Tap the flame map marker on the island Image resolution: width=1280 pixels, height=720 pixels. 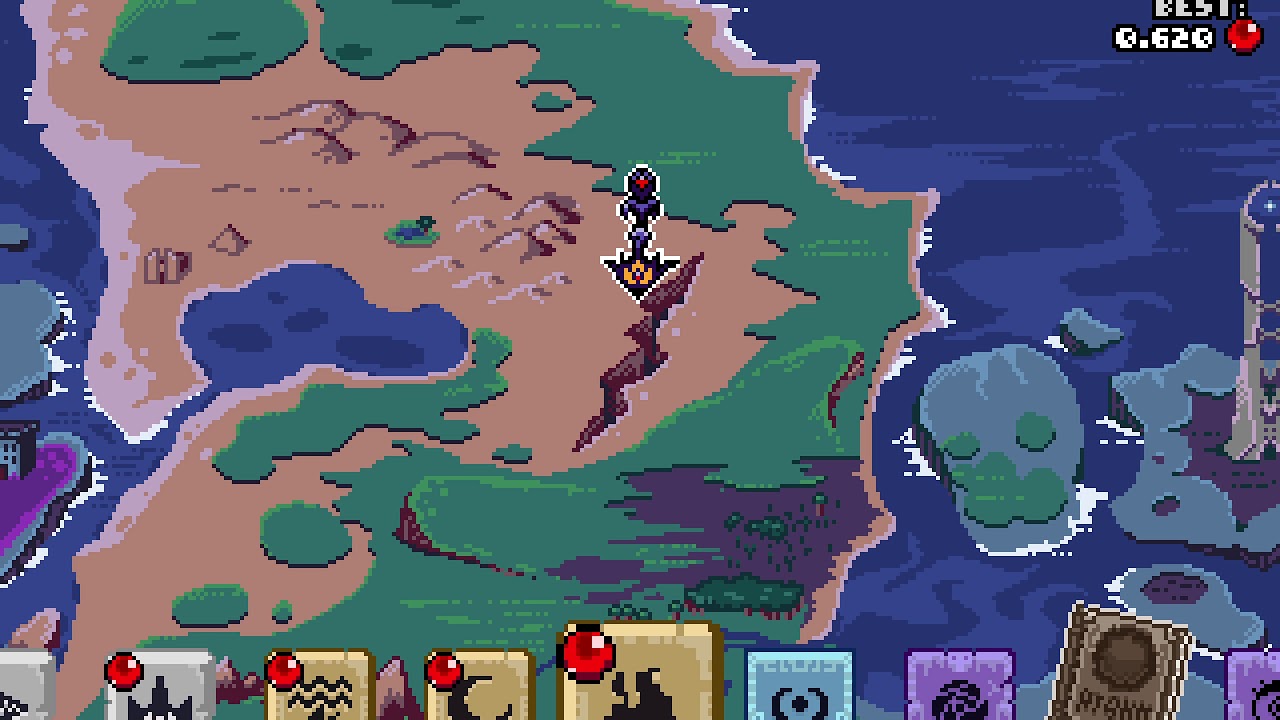click(639, 270)
